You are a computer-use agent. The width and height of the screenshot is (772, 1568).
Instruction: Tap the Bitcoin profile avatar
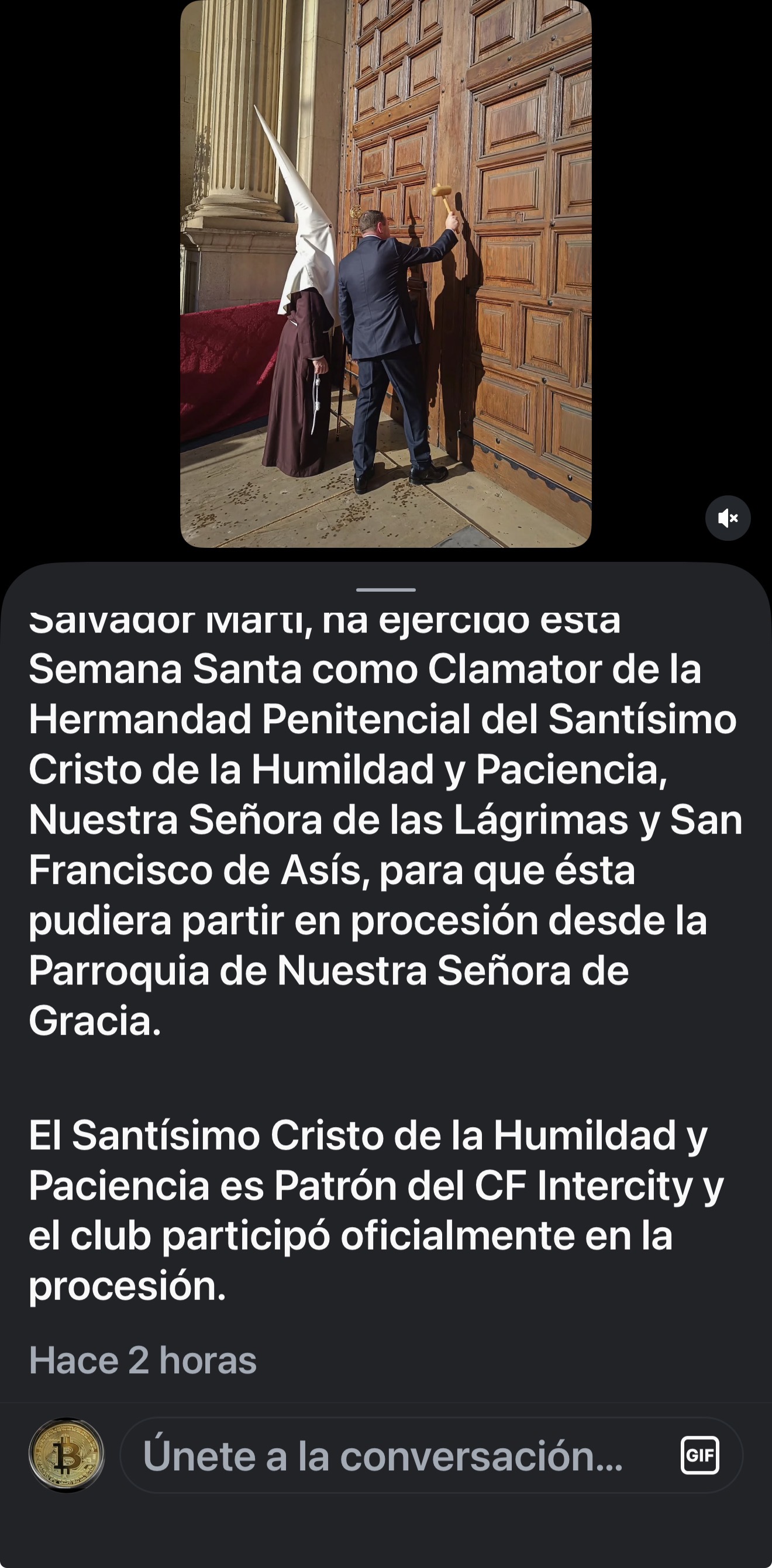(66, 1455)
